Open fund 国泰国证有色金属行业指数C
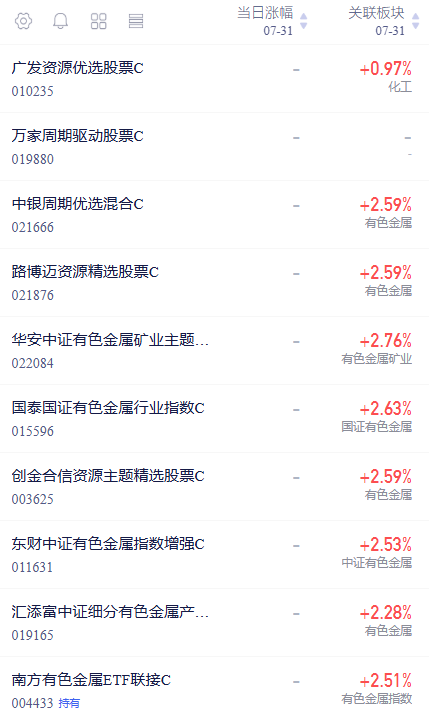The image size is (429, 717). (214, 419)
